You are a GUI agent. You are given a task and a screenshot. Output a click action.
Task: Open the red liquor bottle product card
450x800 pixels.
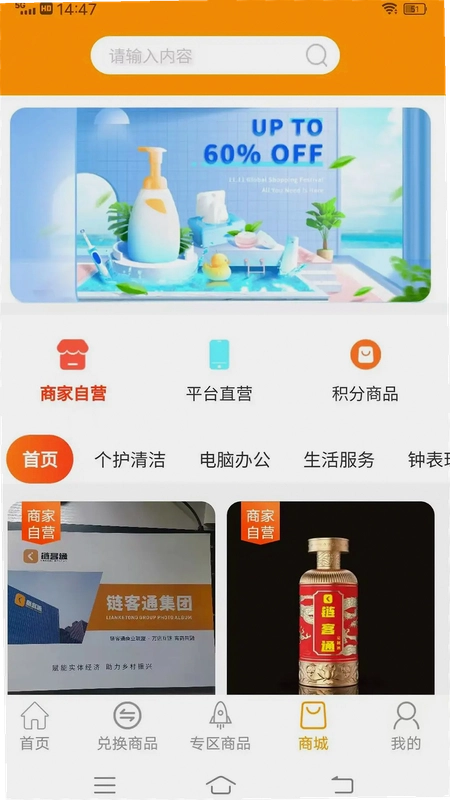point(331,597)
